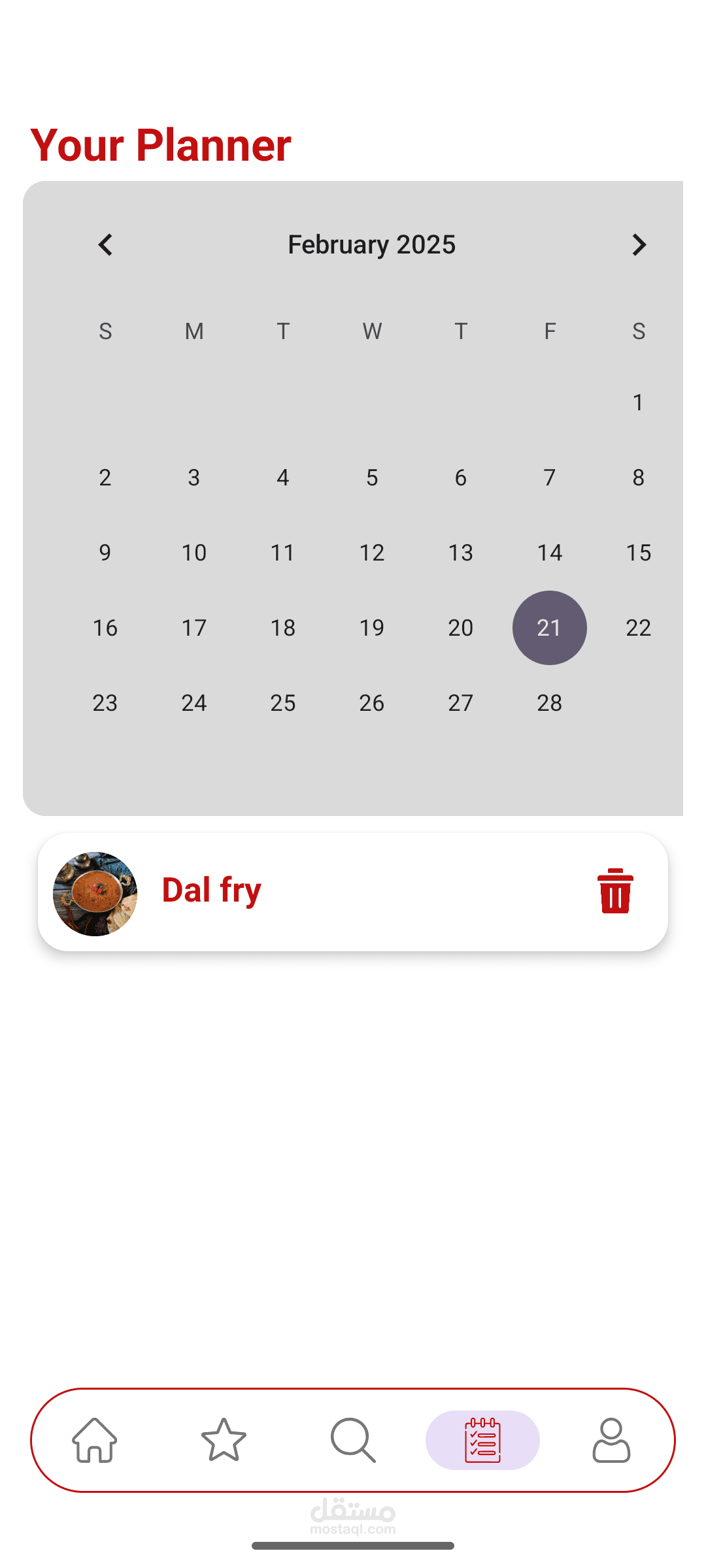Switch to the Search tab
The height and width of the screenshot is (1568, 706).
(353, 1440)
